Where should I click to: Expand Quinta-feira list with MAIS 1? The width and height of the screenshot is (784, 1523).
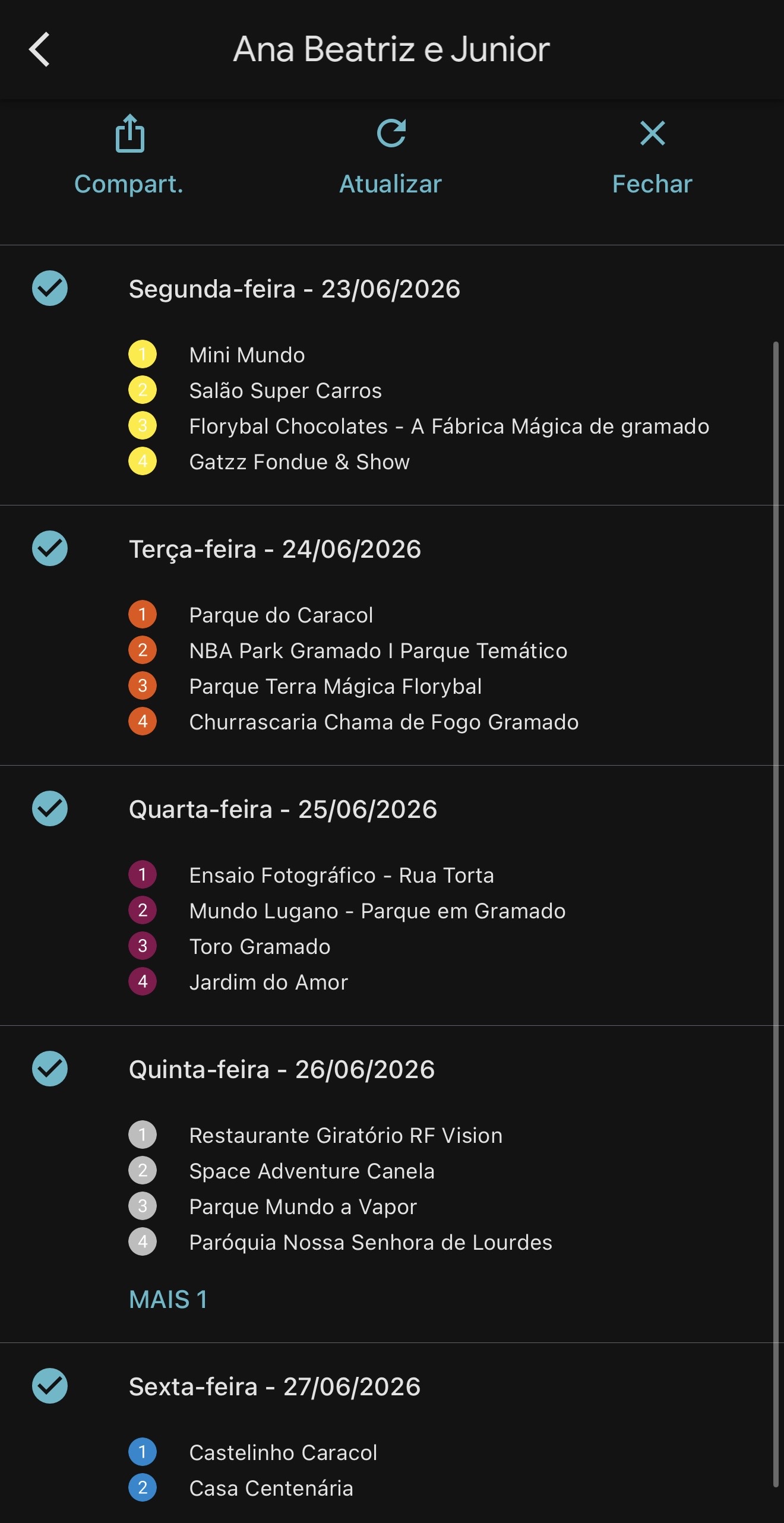click(168, 1299)
